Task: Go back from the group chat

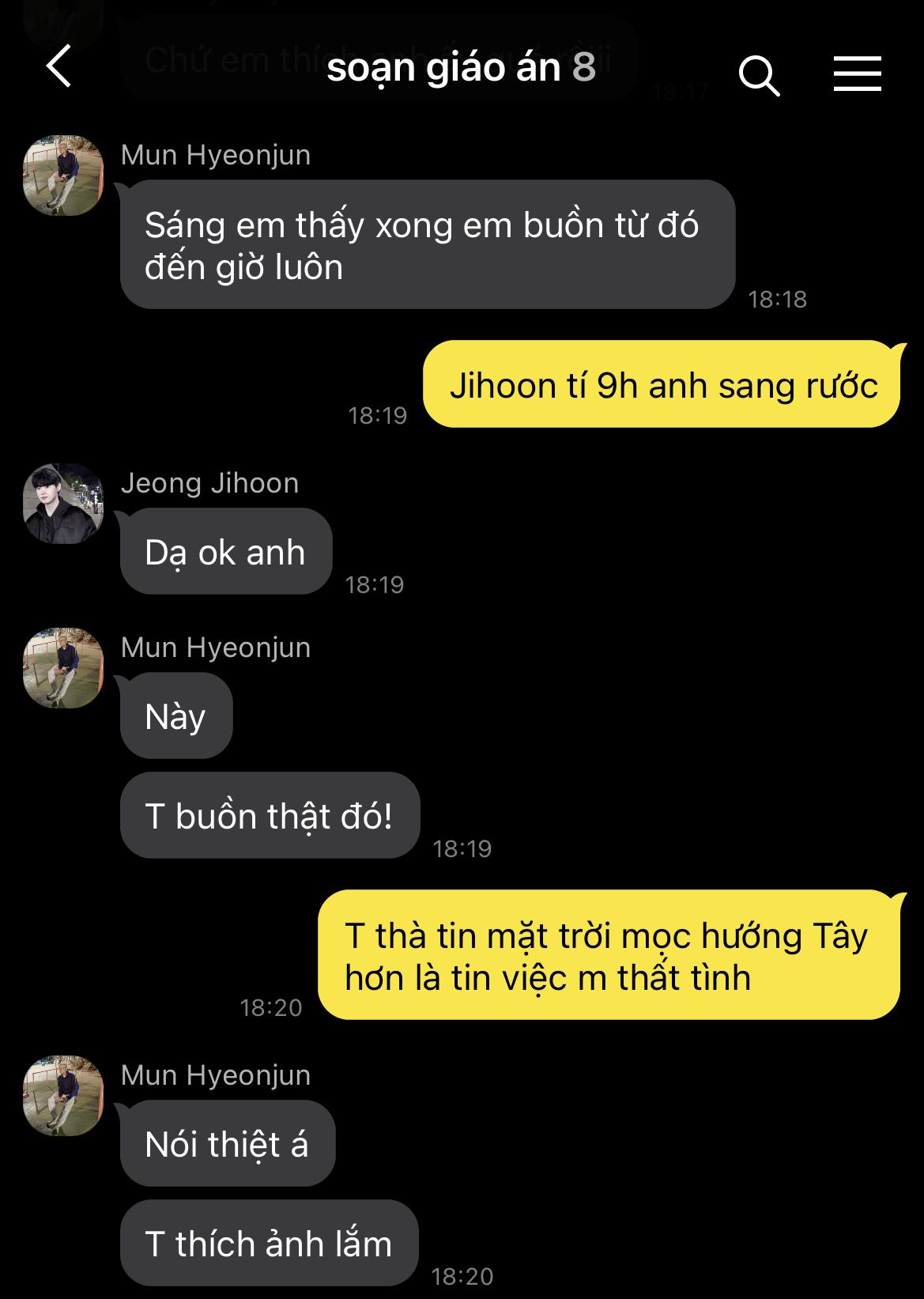Action: click(59, 66)
